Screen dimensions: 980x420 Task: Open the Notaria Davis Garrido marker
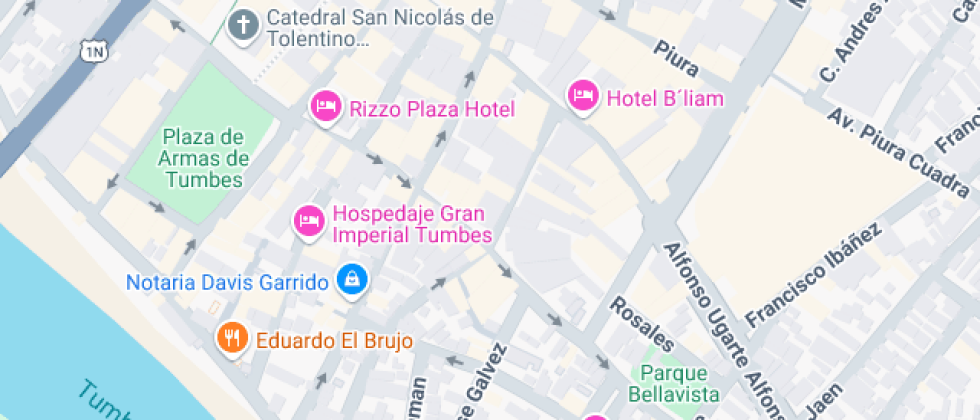tap(352, 281)
